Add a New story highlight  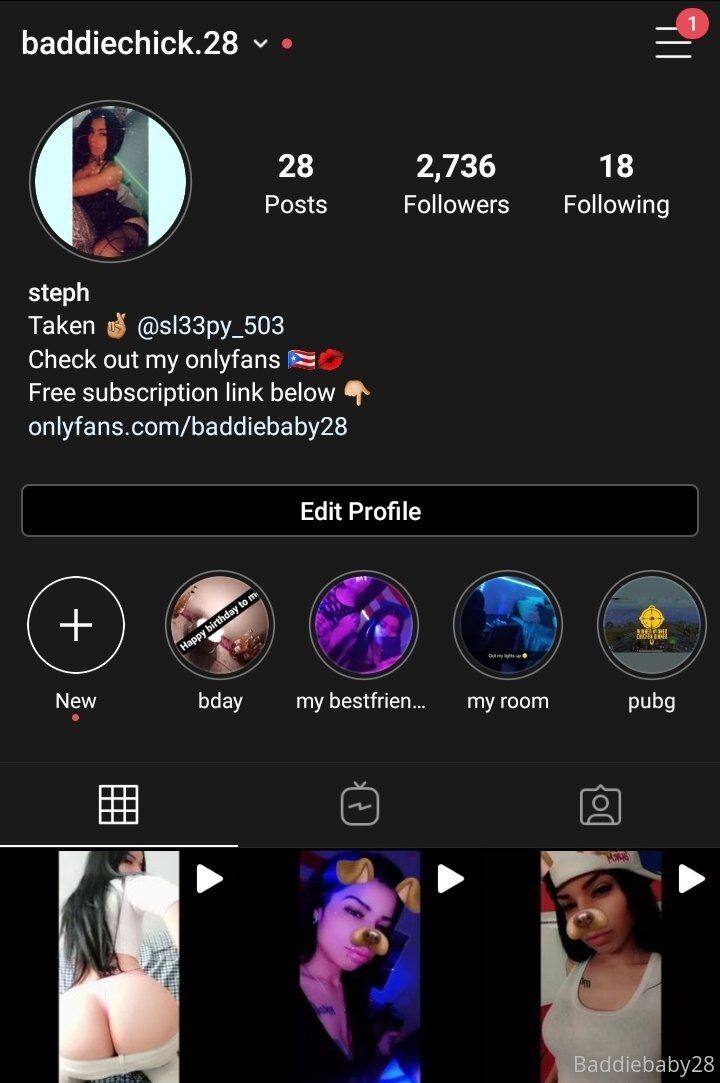[x=76, y=625]
